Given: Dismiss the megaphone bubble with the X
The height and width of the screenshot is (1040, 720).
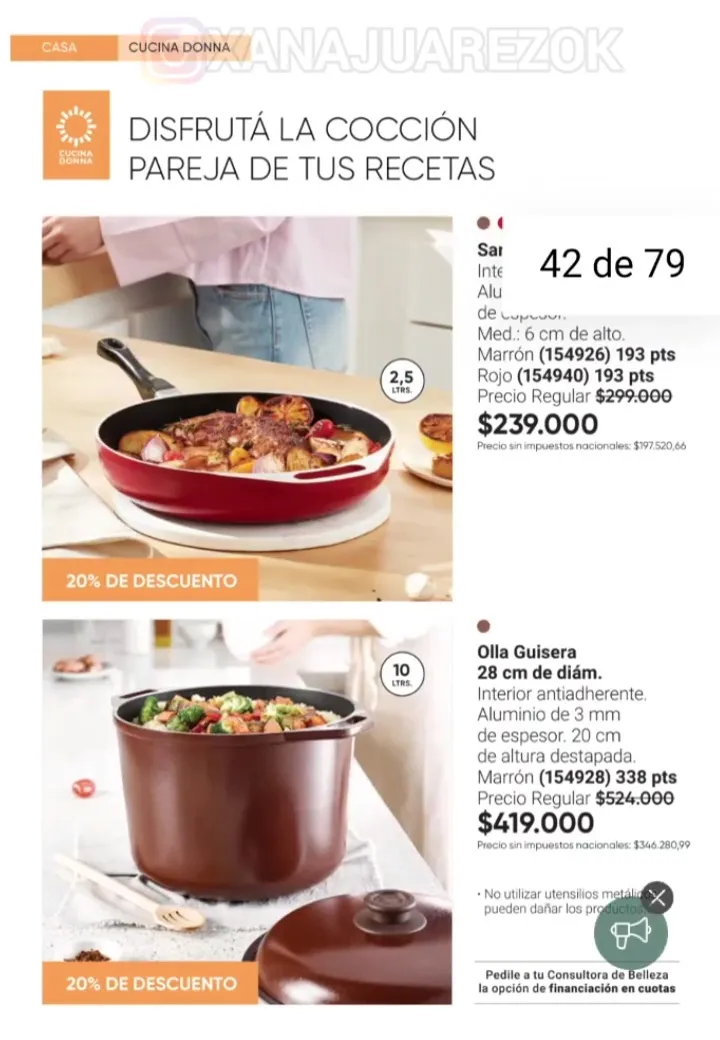Looking at the screenshot, I should 657,897.
